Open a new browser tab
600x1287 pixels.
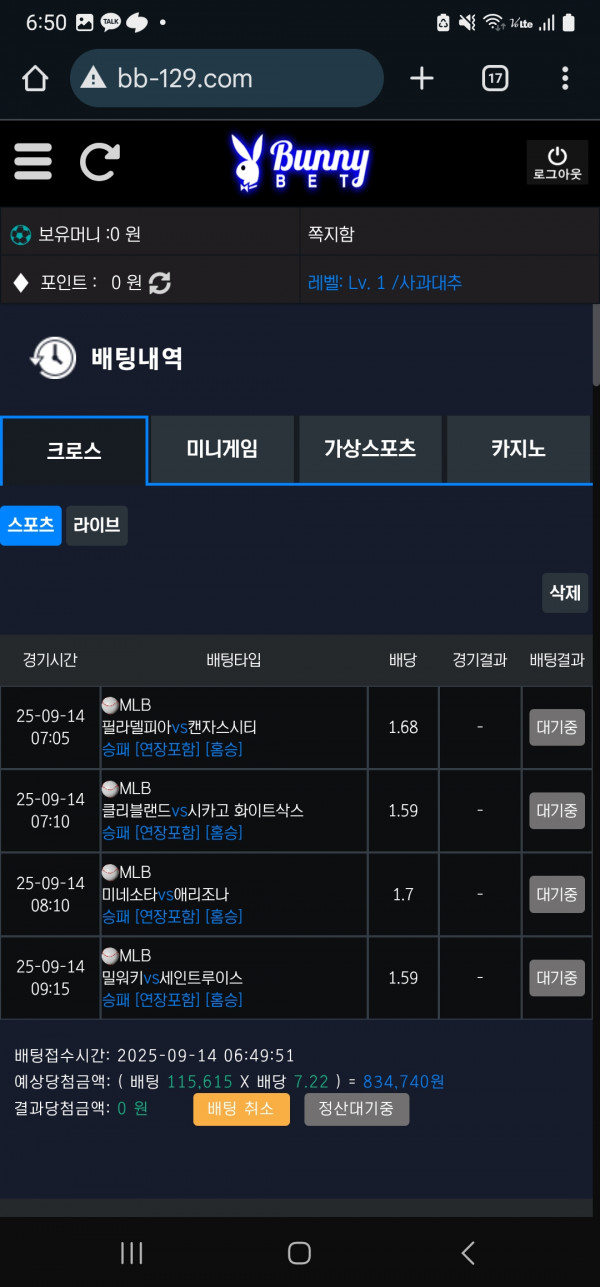[422, 78]
